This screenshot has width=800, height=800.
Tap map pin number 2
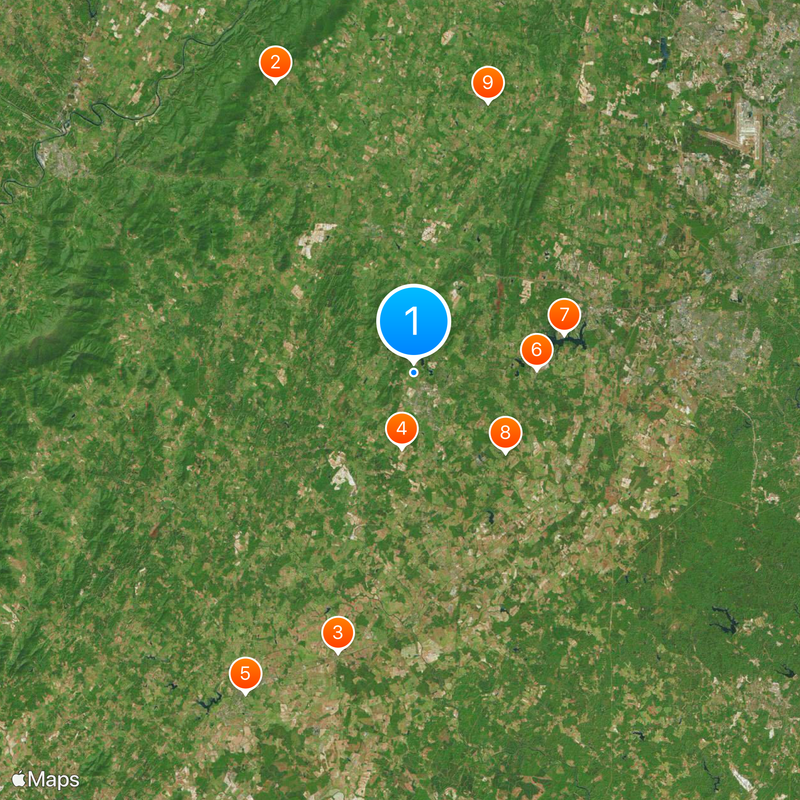point(275,63)
